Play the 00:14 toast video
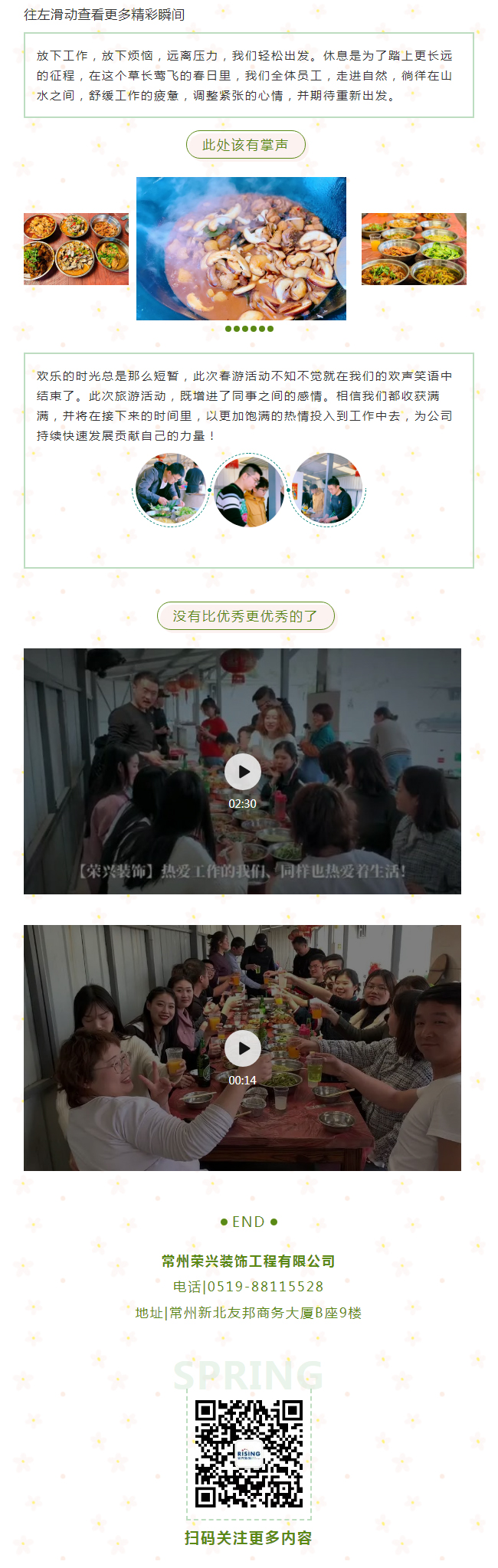The image size is (498, 1568). pyautogui.click(x=242, y=1048)
